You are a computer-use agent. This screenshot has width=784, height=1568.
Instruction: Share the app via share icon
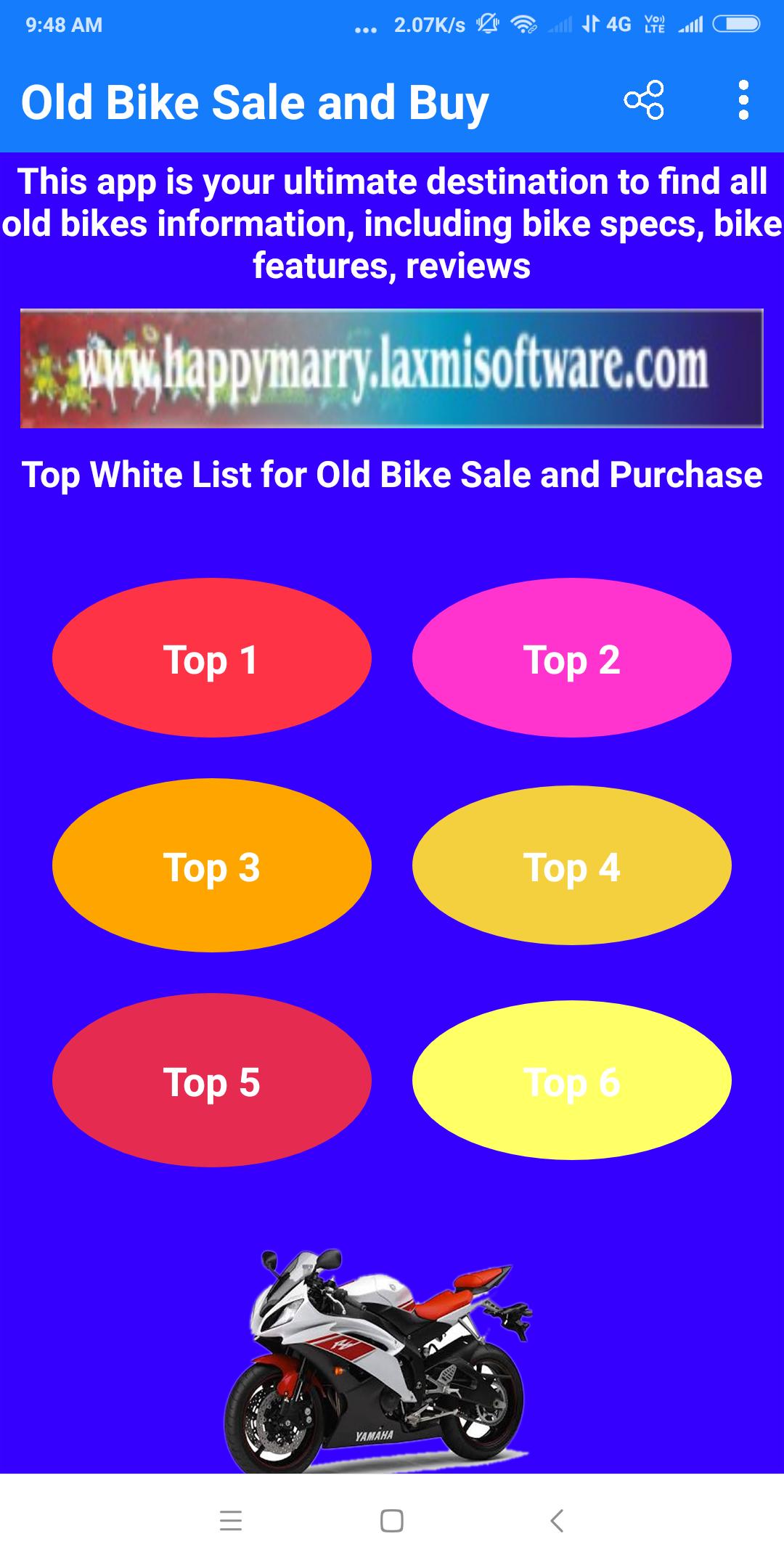click(x=643, y=100)
